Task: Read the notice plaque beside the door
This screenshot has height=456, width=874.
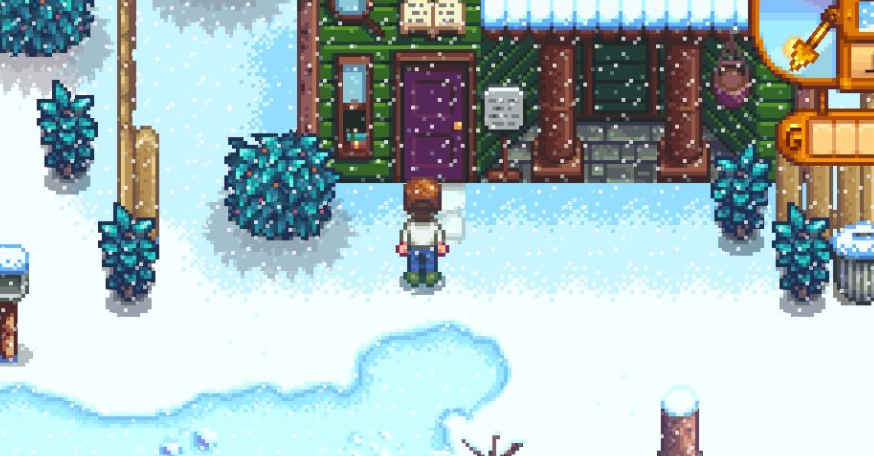Action: coord(504,107)
